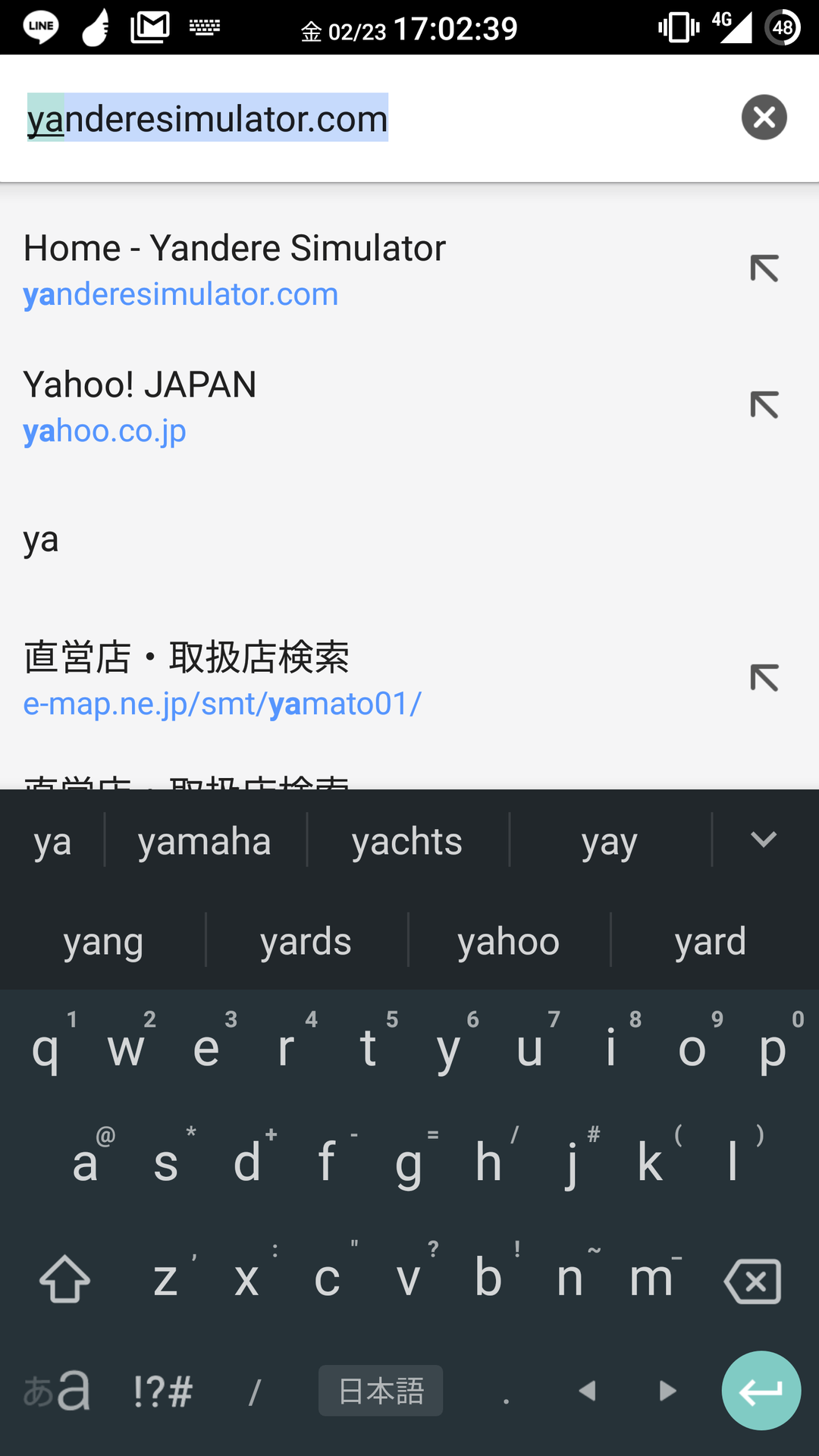Open the !?# symbols keyboard
This screenshot has width=819, height=1456.
(162, 1391)
